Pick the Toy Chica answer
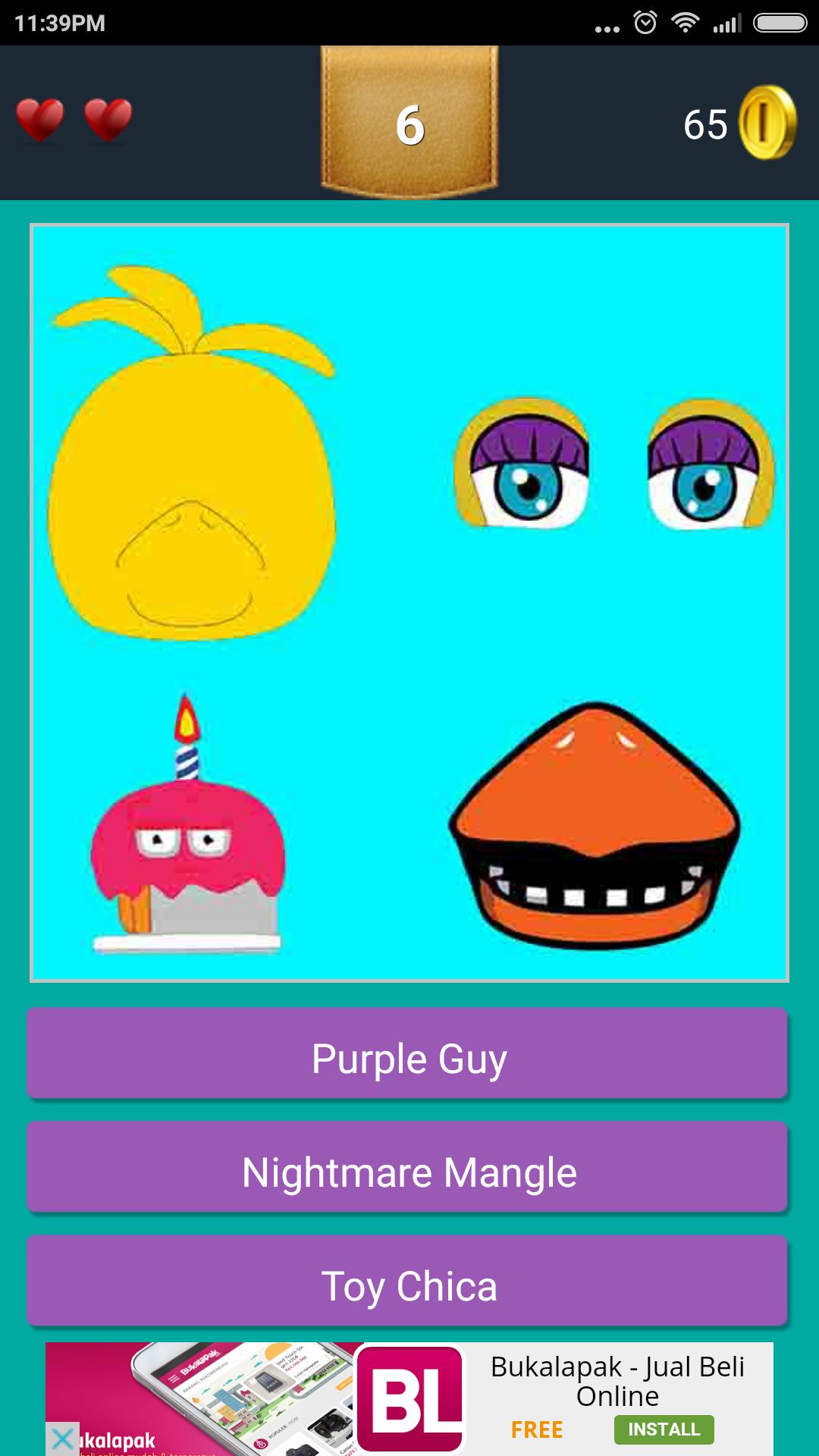819x1456 pixels. [x=408, y=1282]
